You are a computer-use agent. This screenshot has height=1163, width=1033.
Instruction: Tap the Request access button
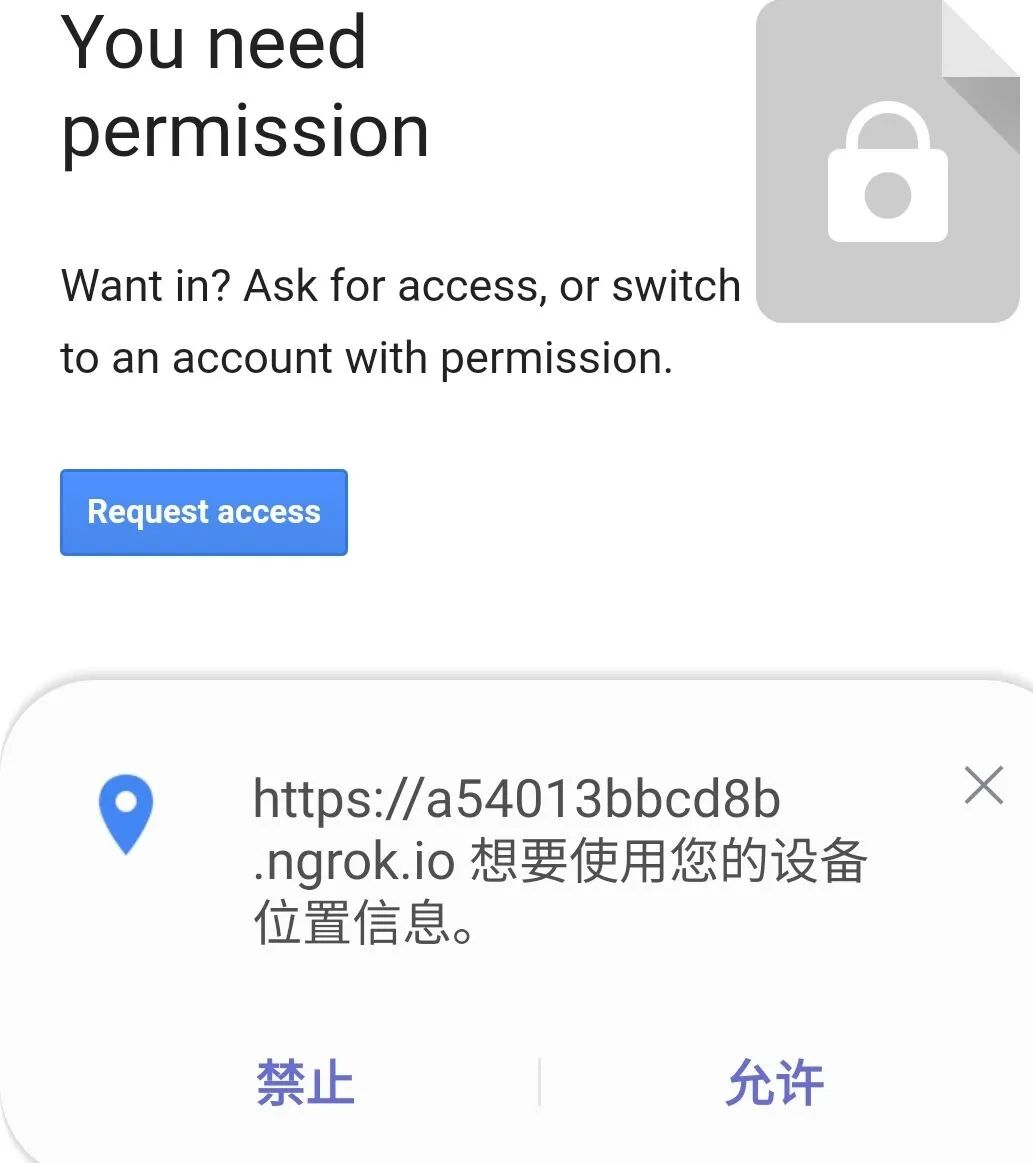[x=204, y=512]
